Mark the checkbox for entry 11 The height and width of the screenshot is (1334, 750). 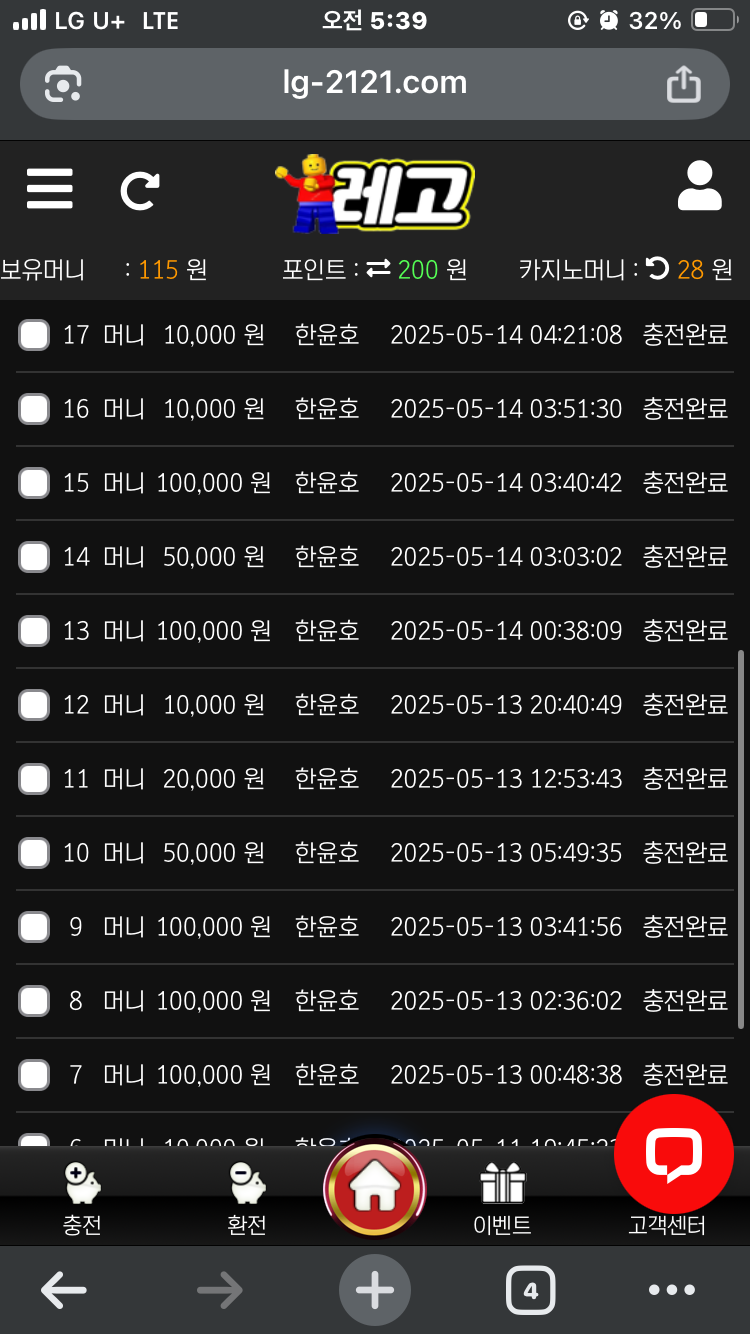point(34,779)
